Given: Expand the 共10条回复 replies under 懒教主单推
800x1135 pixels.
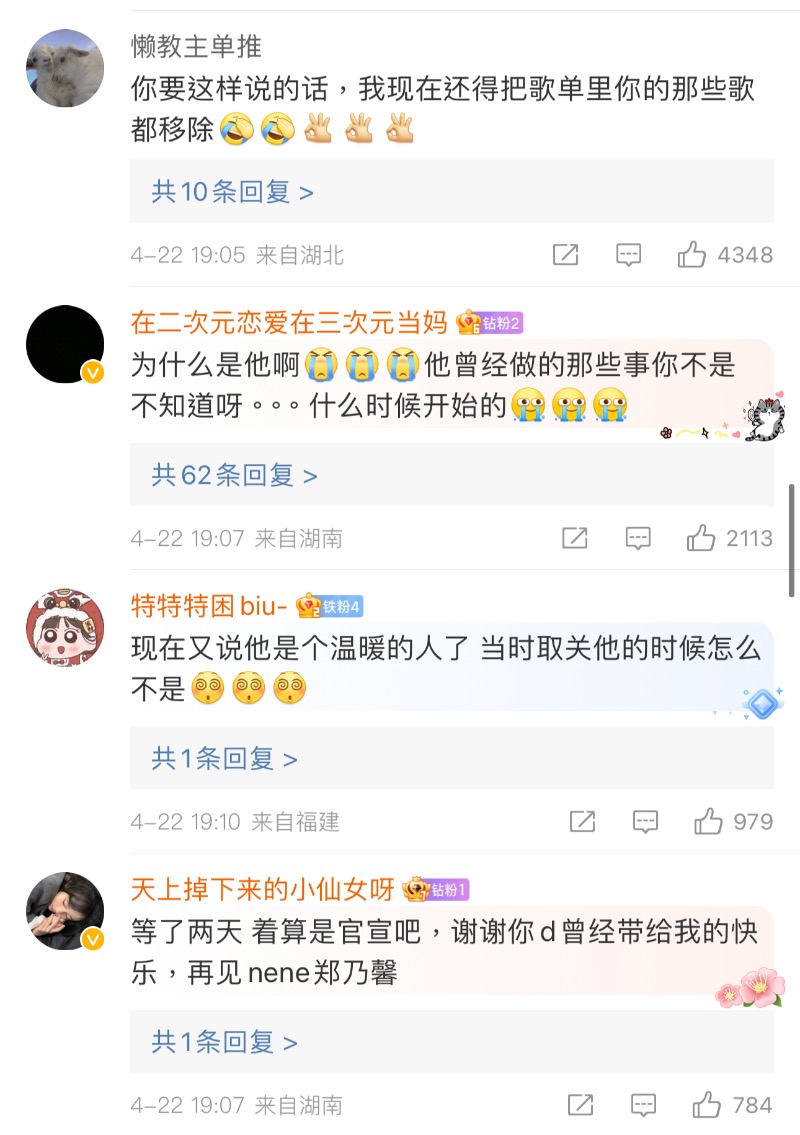Looking at the screenshot, I should pos(232,192).
